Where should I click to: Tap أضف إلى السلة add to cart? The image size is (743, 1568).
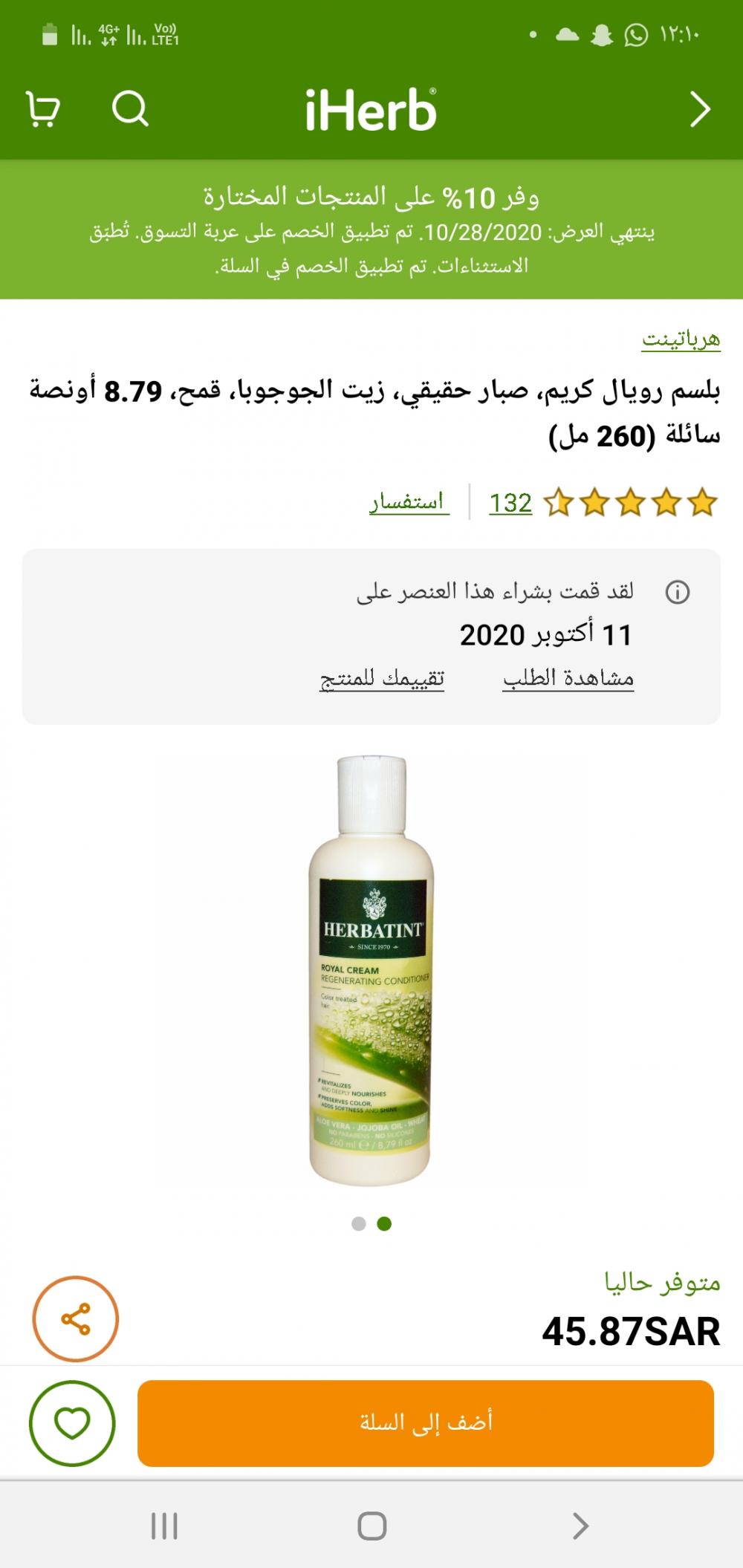point(426,1422)
